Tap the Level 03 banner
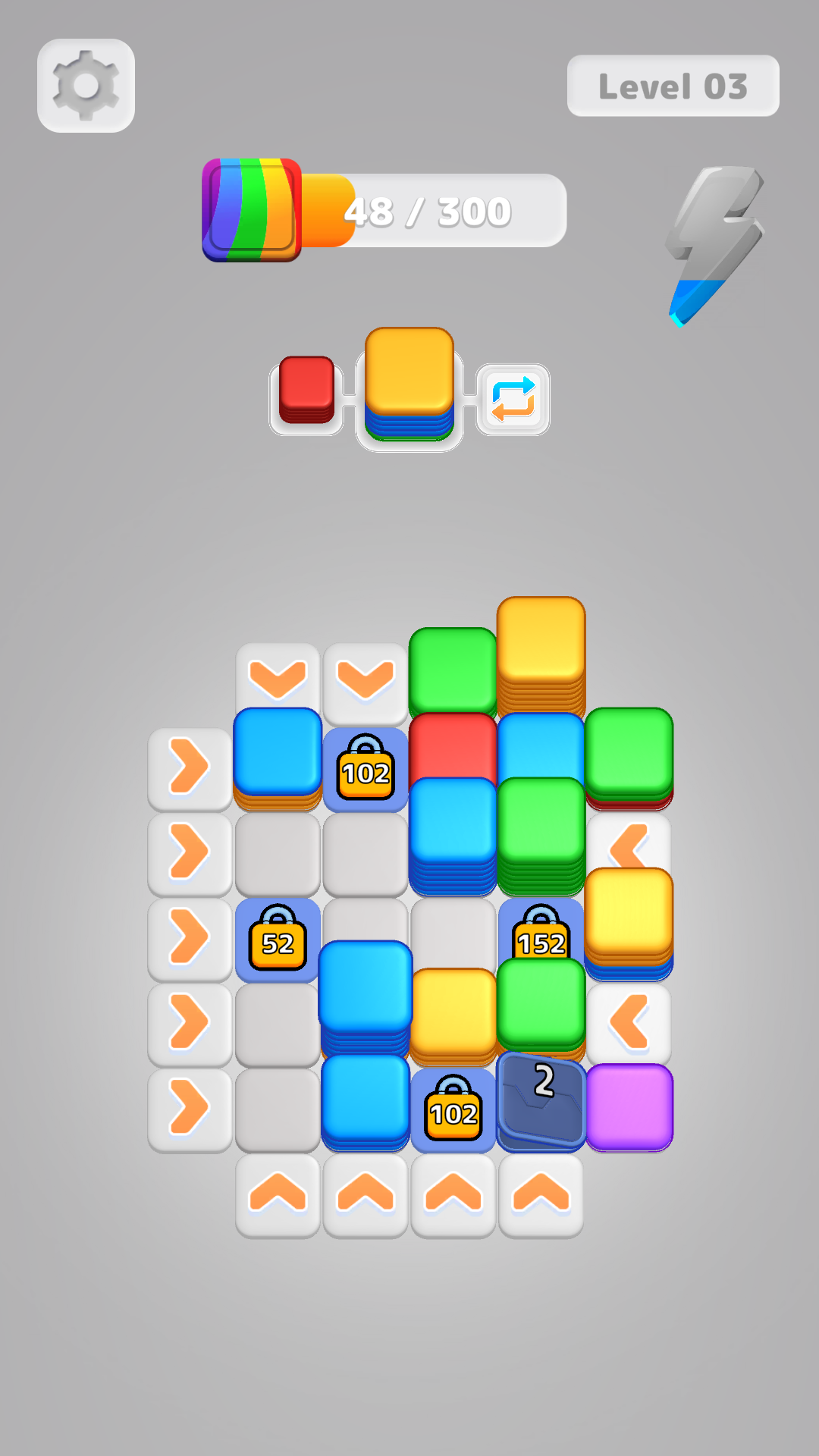Viewport: 819px width, 1456px height. (673, 86)
